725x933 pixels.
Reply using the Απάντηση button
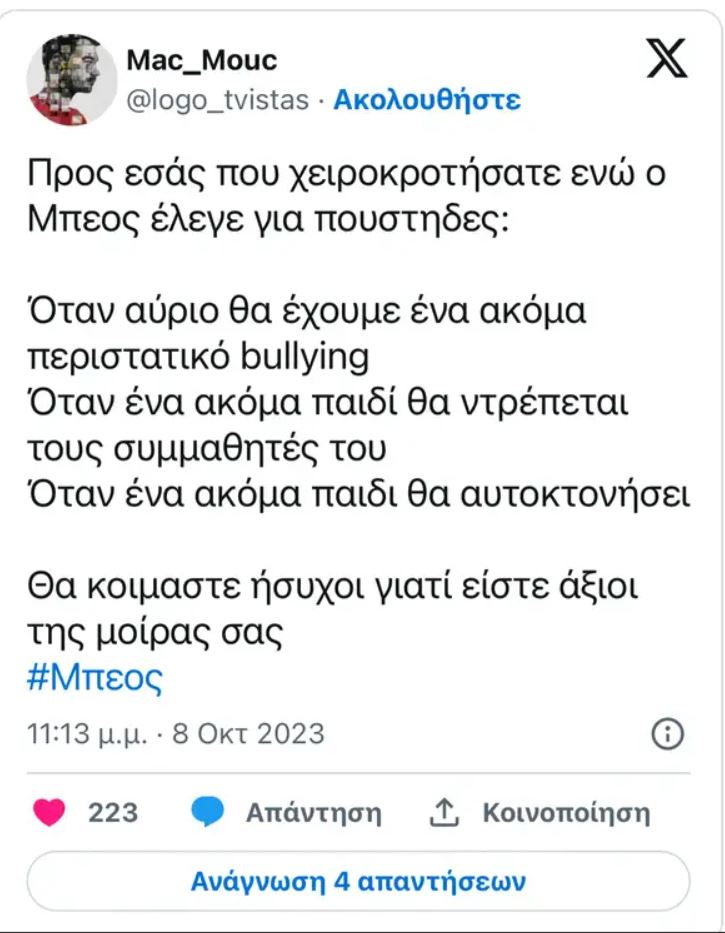[286, 812]
